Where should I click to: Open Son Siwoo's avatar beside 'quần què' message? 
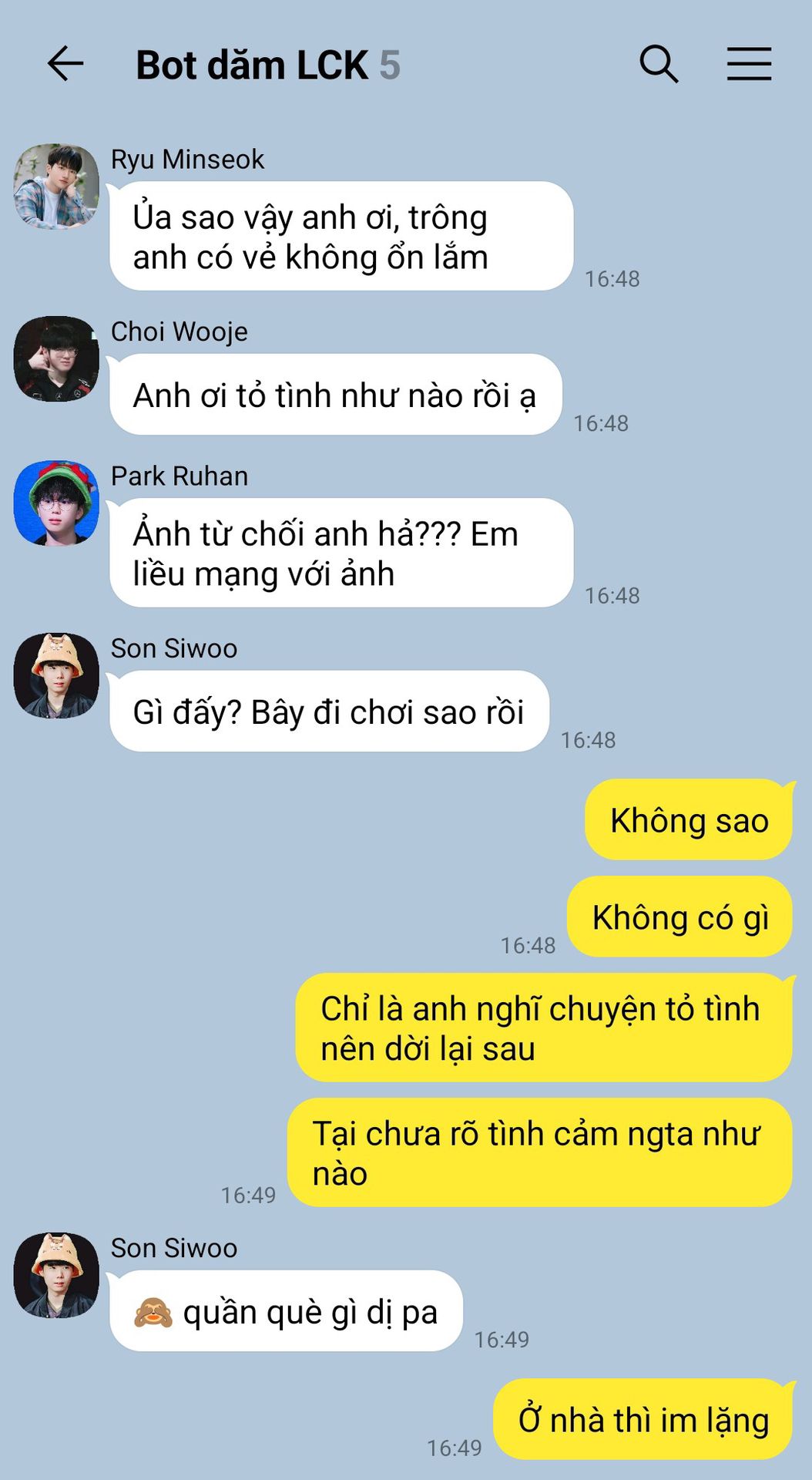pos(56,1276)
